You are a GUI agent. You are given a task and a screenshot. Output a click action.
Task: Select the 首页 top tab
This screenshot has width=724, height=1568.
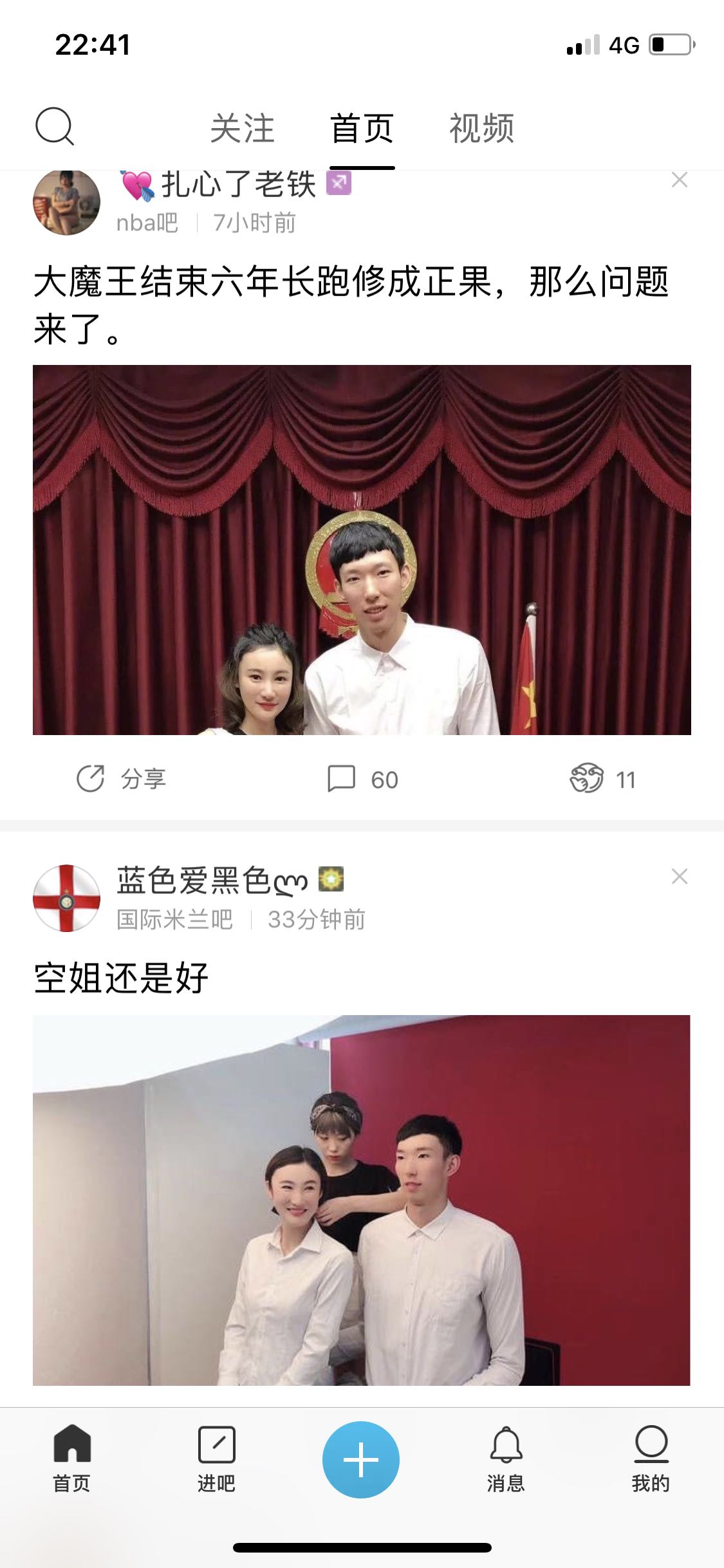pos(362,129)
